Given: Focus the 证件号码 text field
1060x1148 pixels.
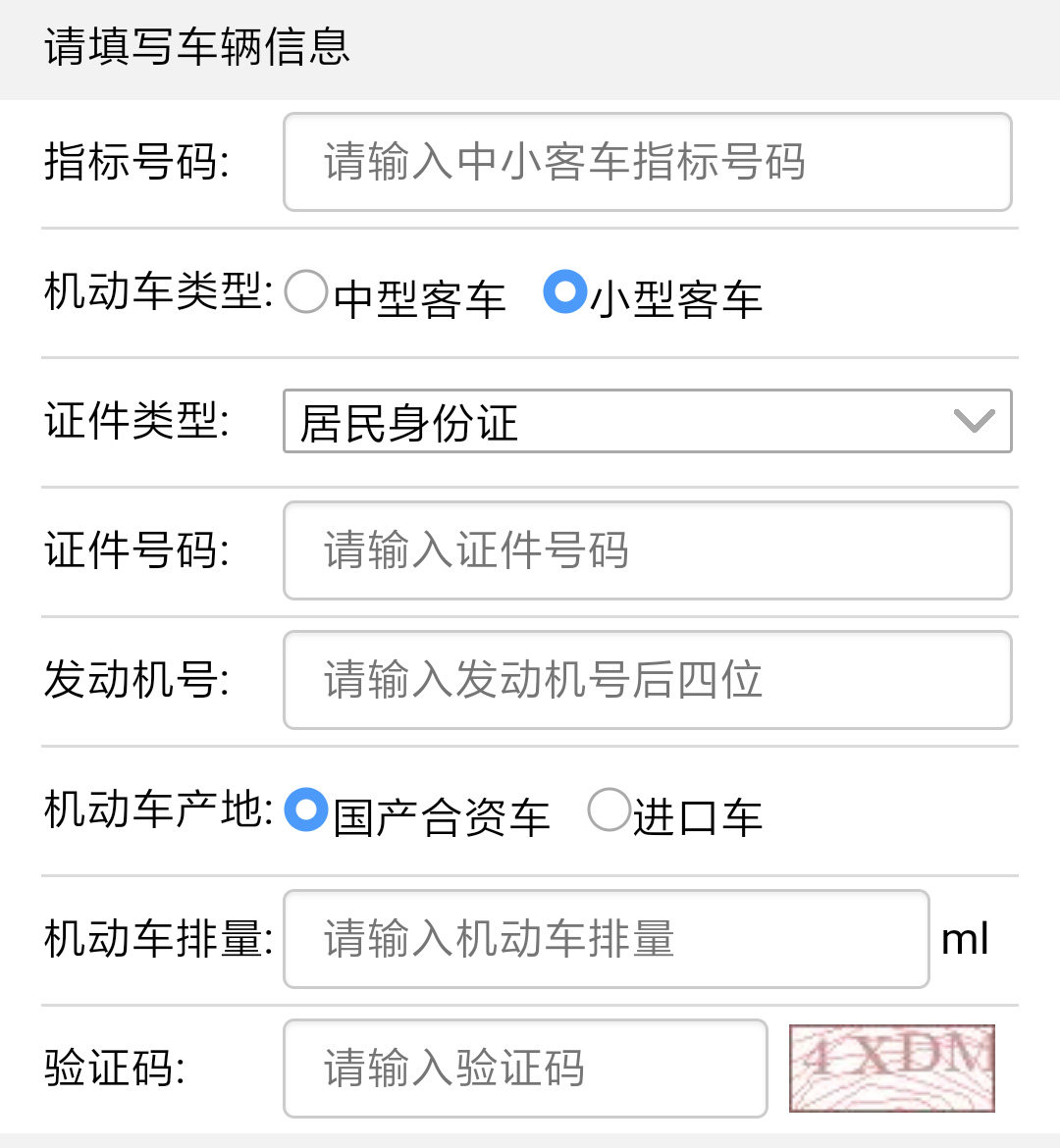Looking at the screenshot, I should click(647, 550).
